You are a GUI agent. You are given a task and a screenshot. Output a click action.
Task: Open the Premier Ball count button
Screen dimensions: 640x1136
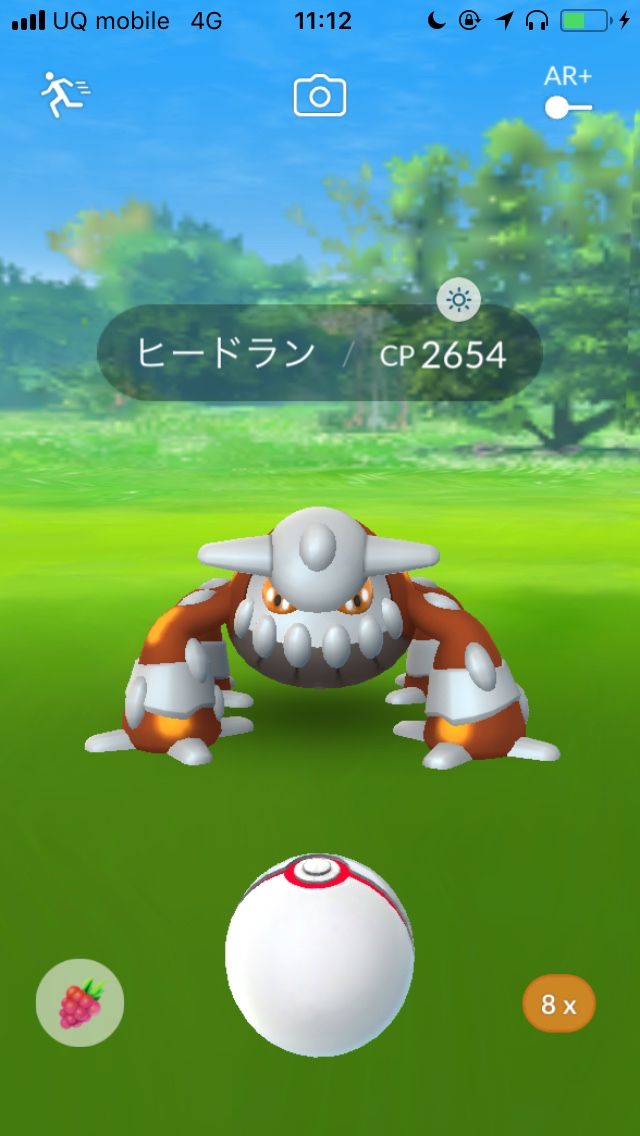(x=559, y=1004)
